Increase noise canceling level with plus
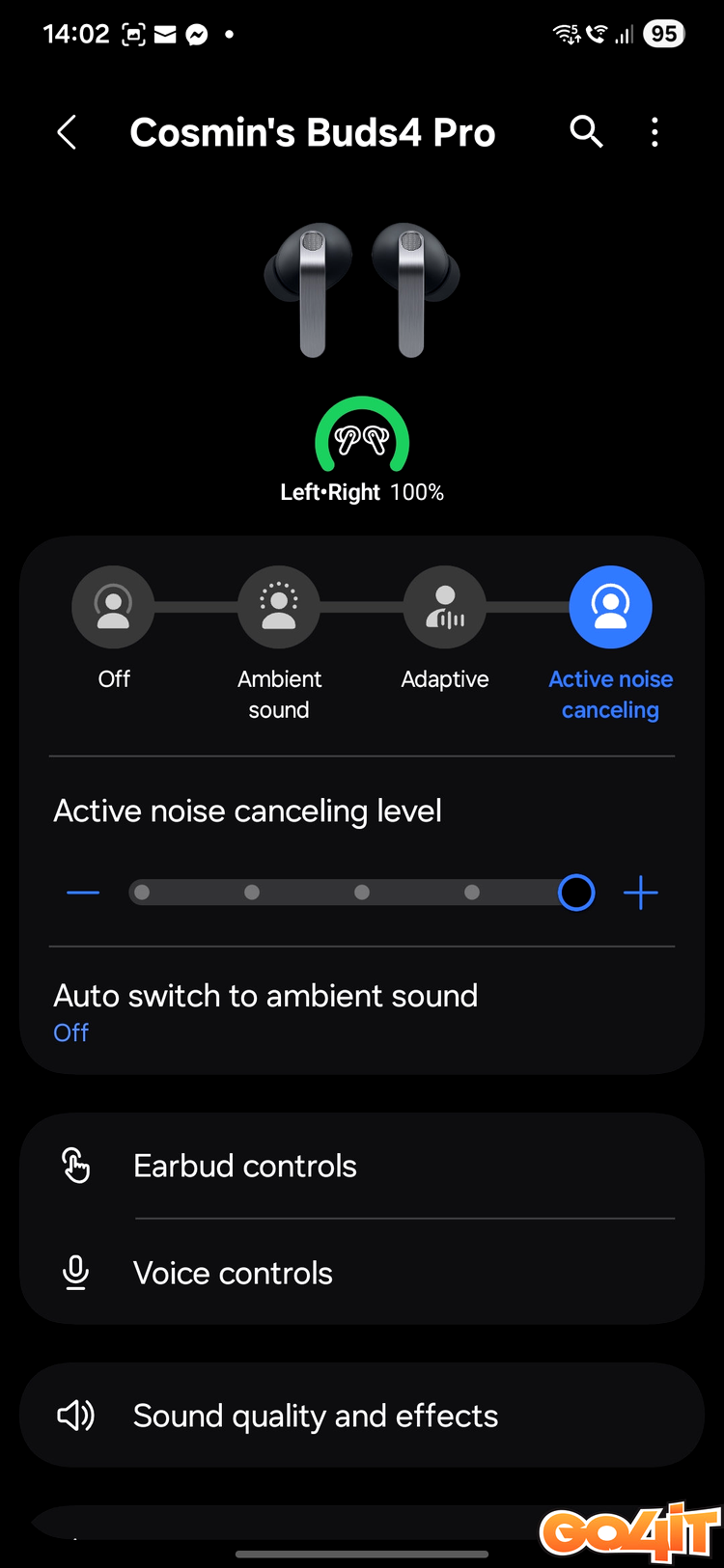 pyautogui.click(x=641, y=893)
